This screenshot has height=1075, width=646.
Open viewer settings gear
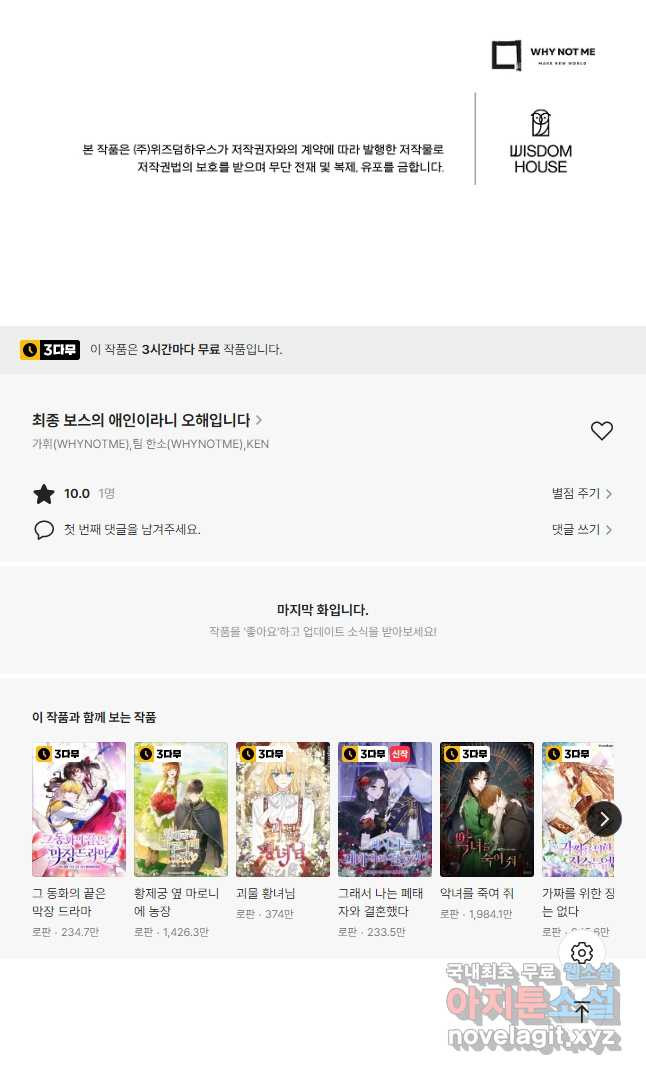[583, 952]
